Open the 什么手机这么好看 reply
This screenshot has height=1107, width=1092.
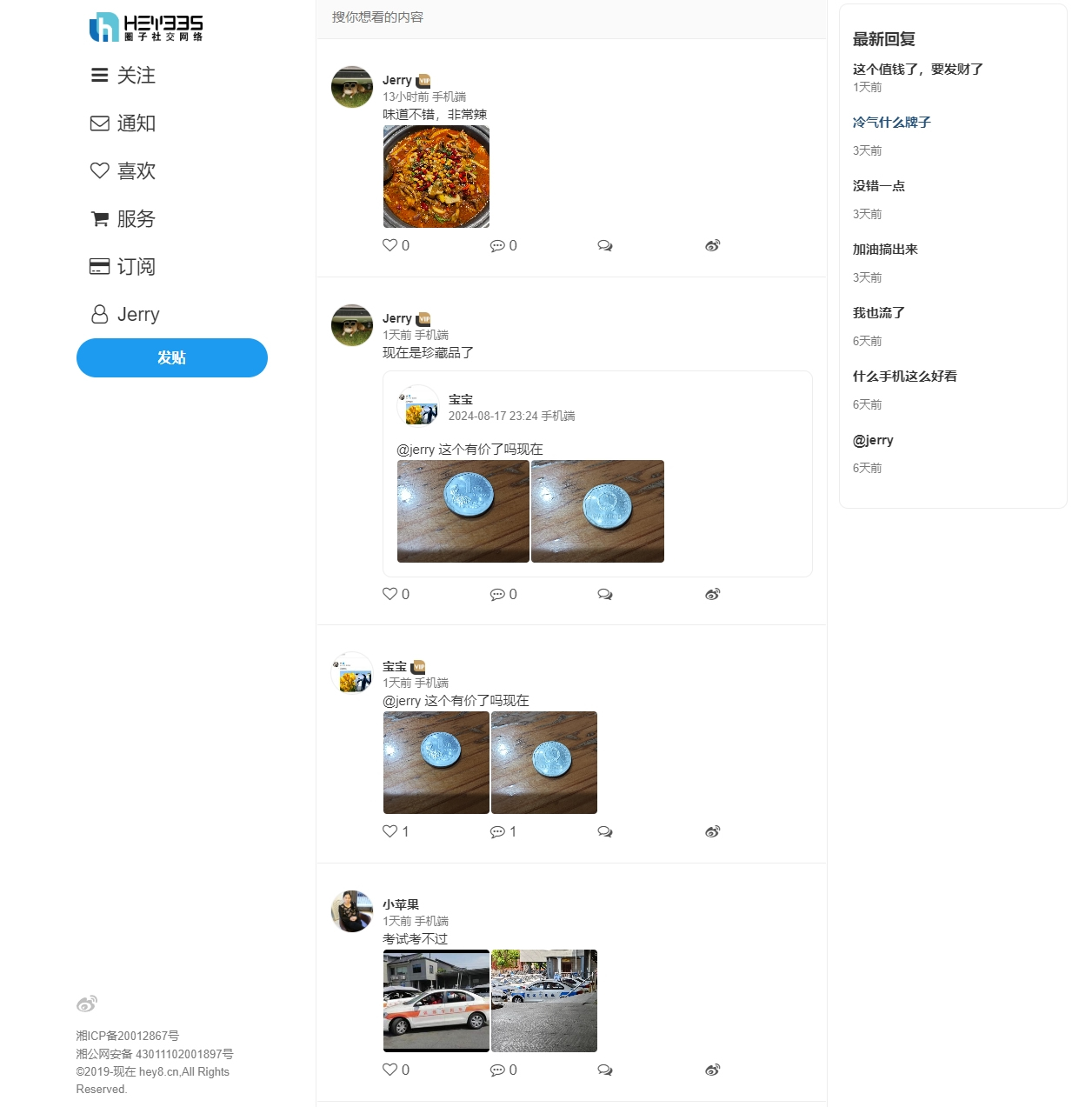click(904, 377)
